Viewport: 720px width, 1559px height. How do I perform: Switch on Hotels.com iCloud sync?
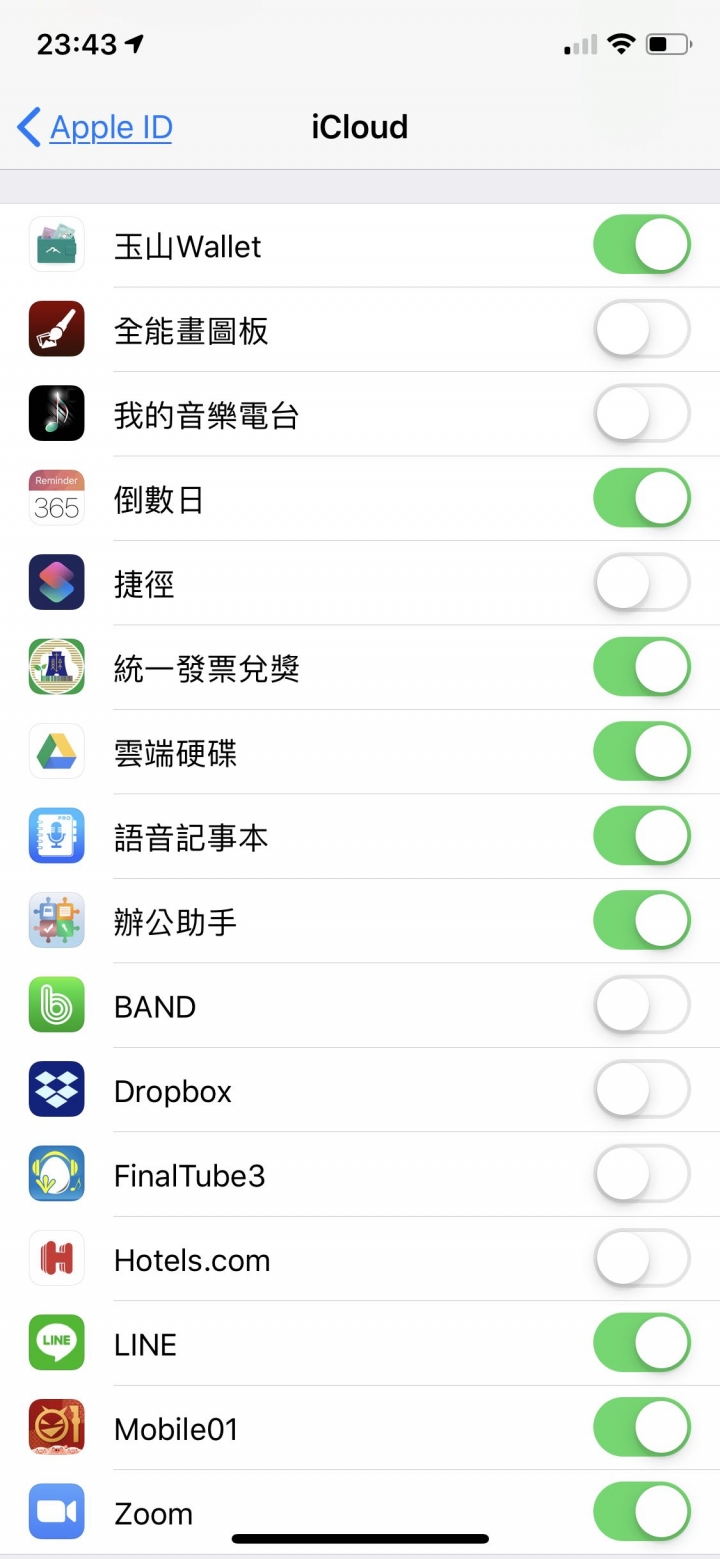pos(642,1259)
